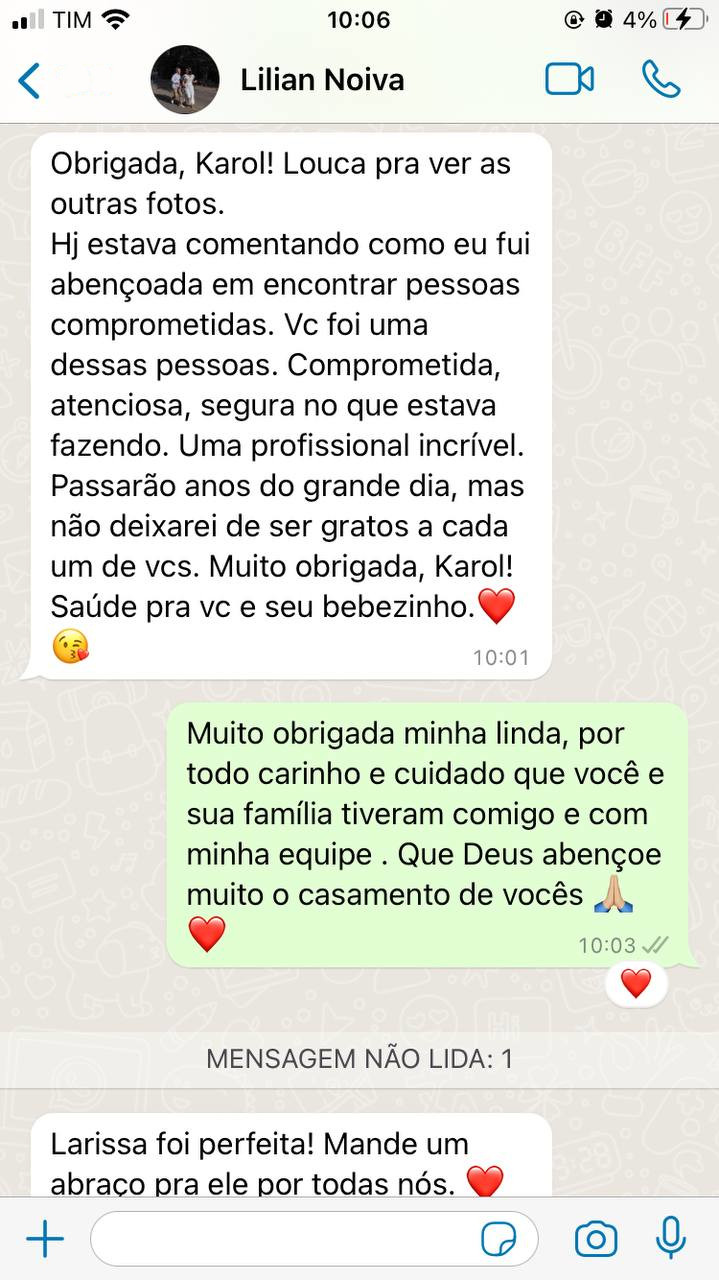The width and height of the screenshot is (719, 1280).
Task: Go back to the chat list
Action: click(x=30, y=80)
